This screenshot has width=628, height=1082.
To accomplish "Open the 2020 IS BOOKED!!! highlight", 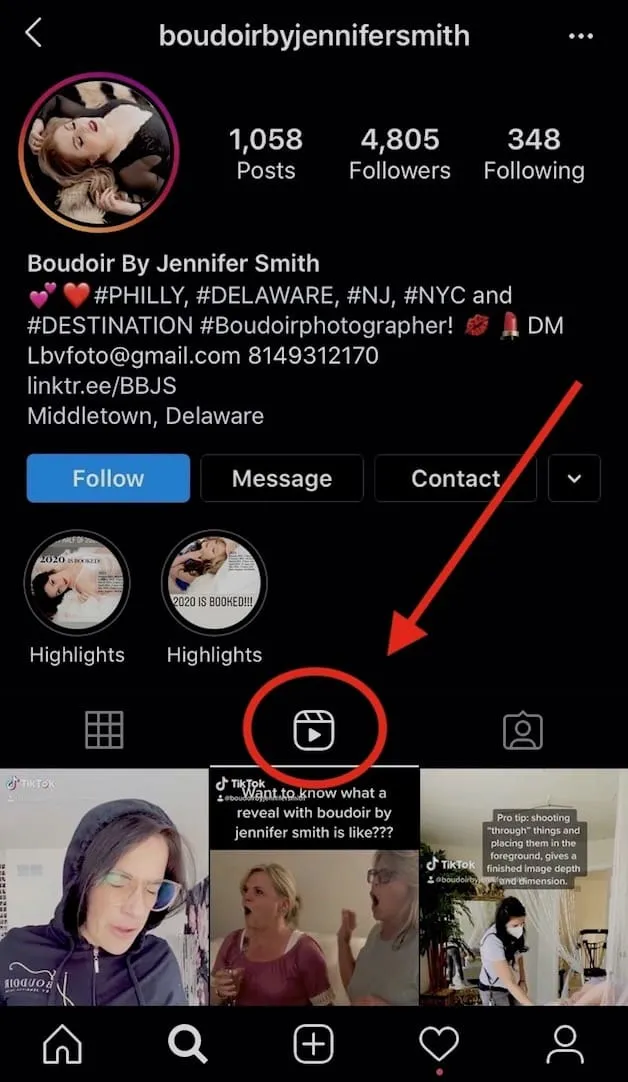I will (x=214, y=583).
